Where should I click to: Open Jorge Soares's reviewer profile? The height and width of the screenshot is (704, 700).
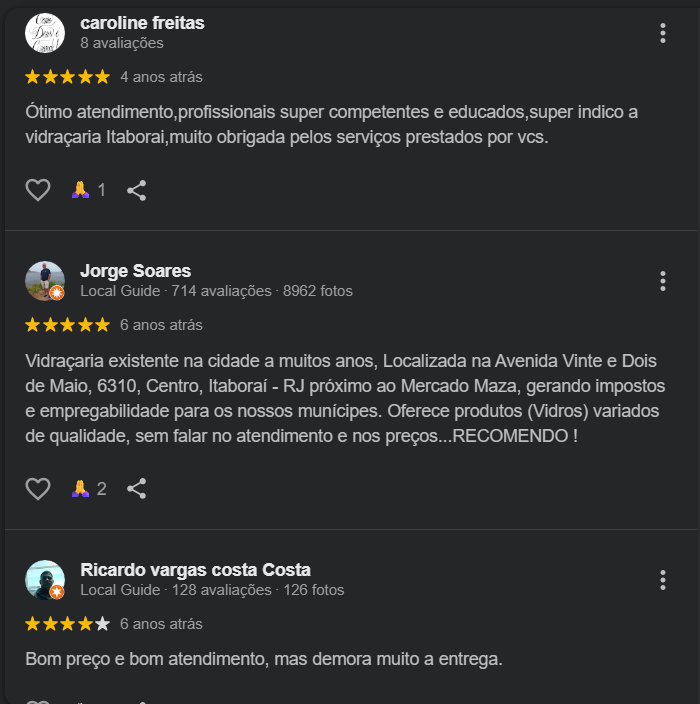click(135, 271)
